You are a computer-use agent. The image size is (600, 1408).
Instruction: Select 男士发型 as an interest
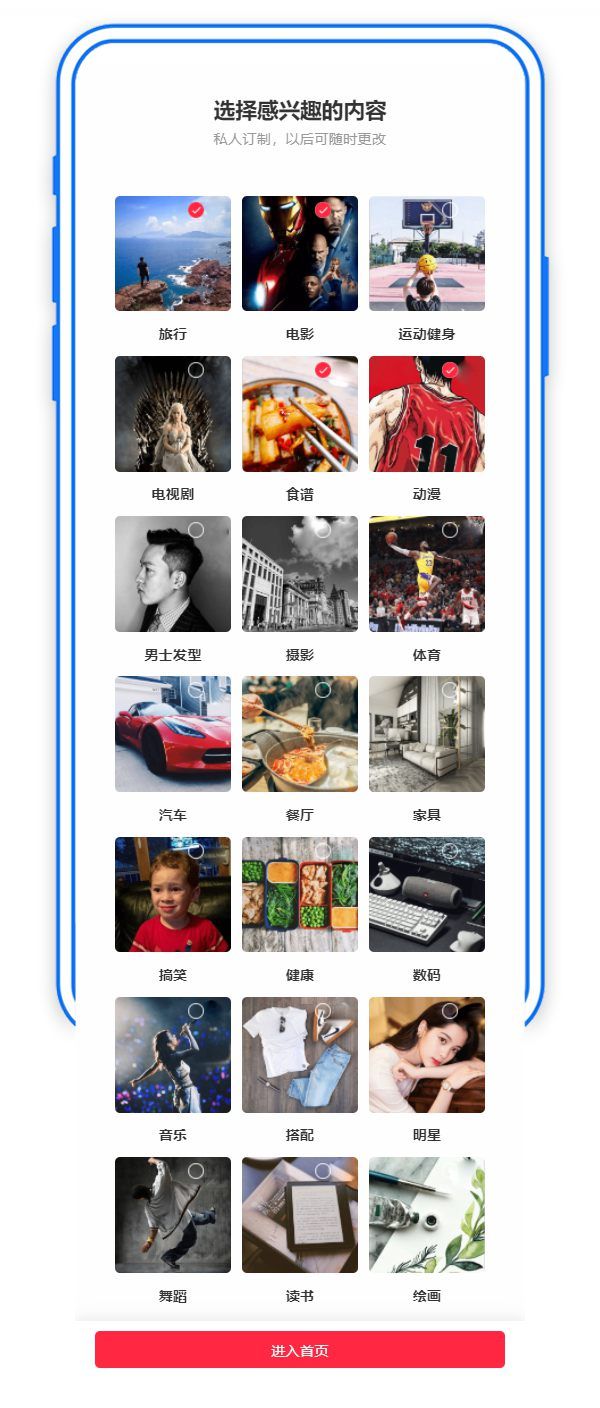[173, 574]
